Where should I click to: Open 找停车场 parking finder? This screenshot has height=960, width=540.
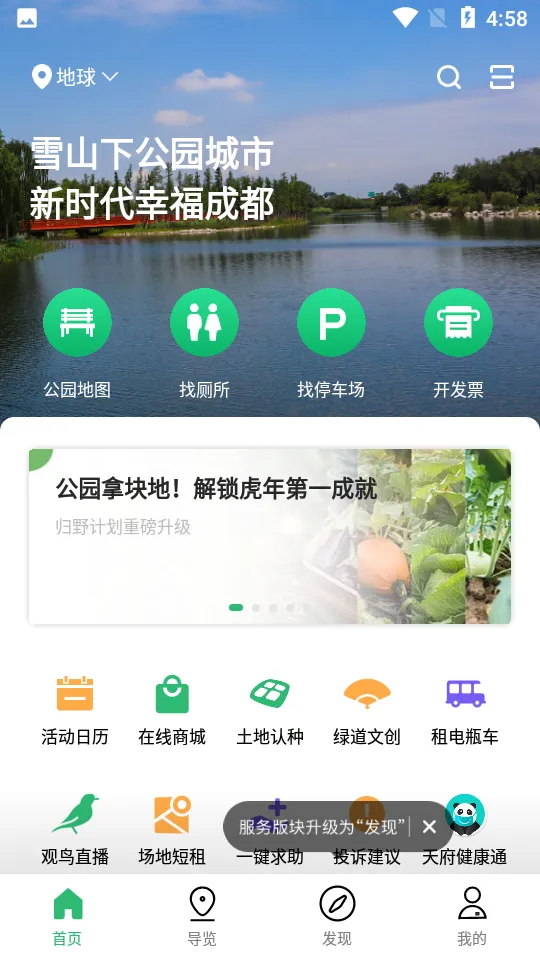click(x=331, y=343)
